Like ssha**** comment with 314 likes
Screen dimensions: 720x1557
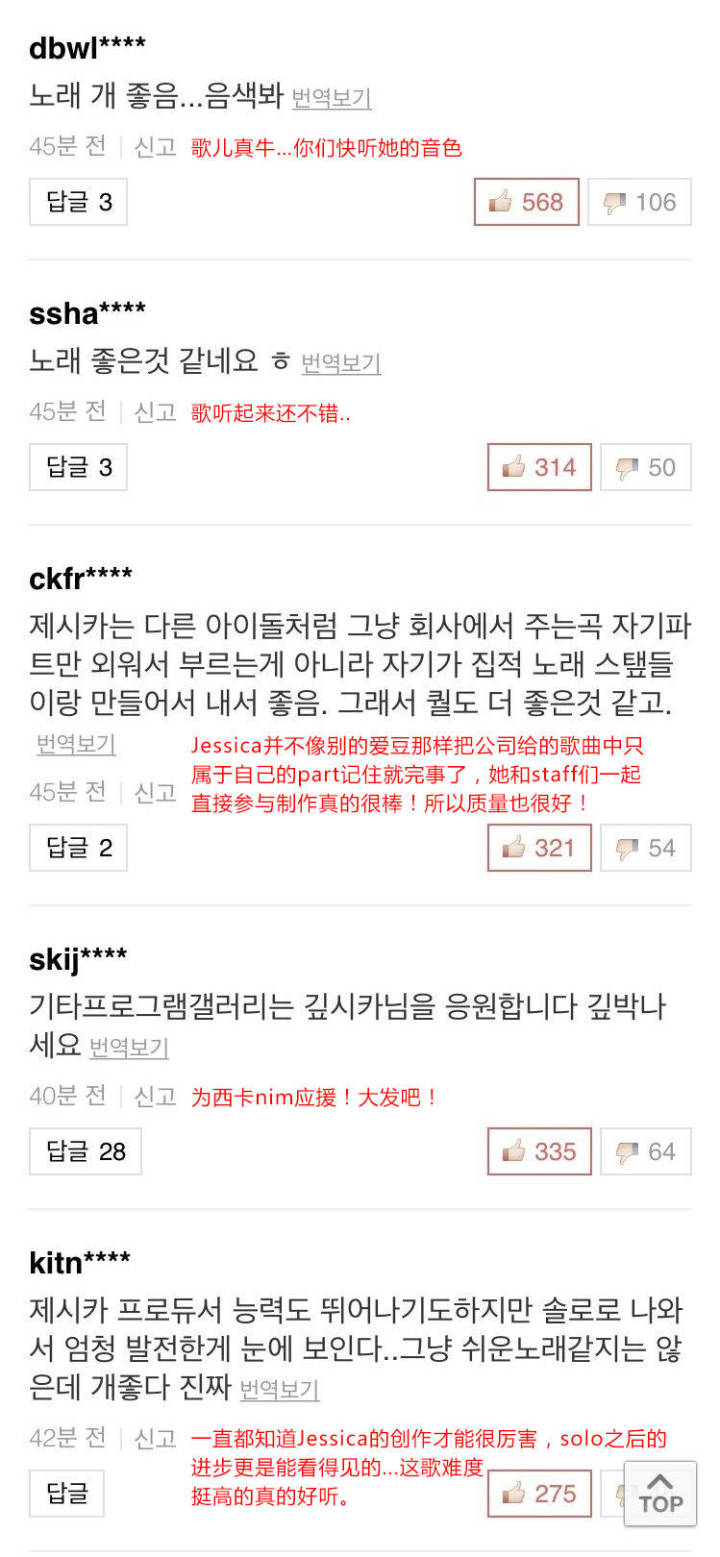539,467
